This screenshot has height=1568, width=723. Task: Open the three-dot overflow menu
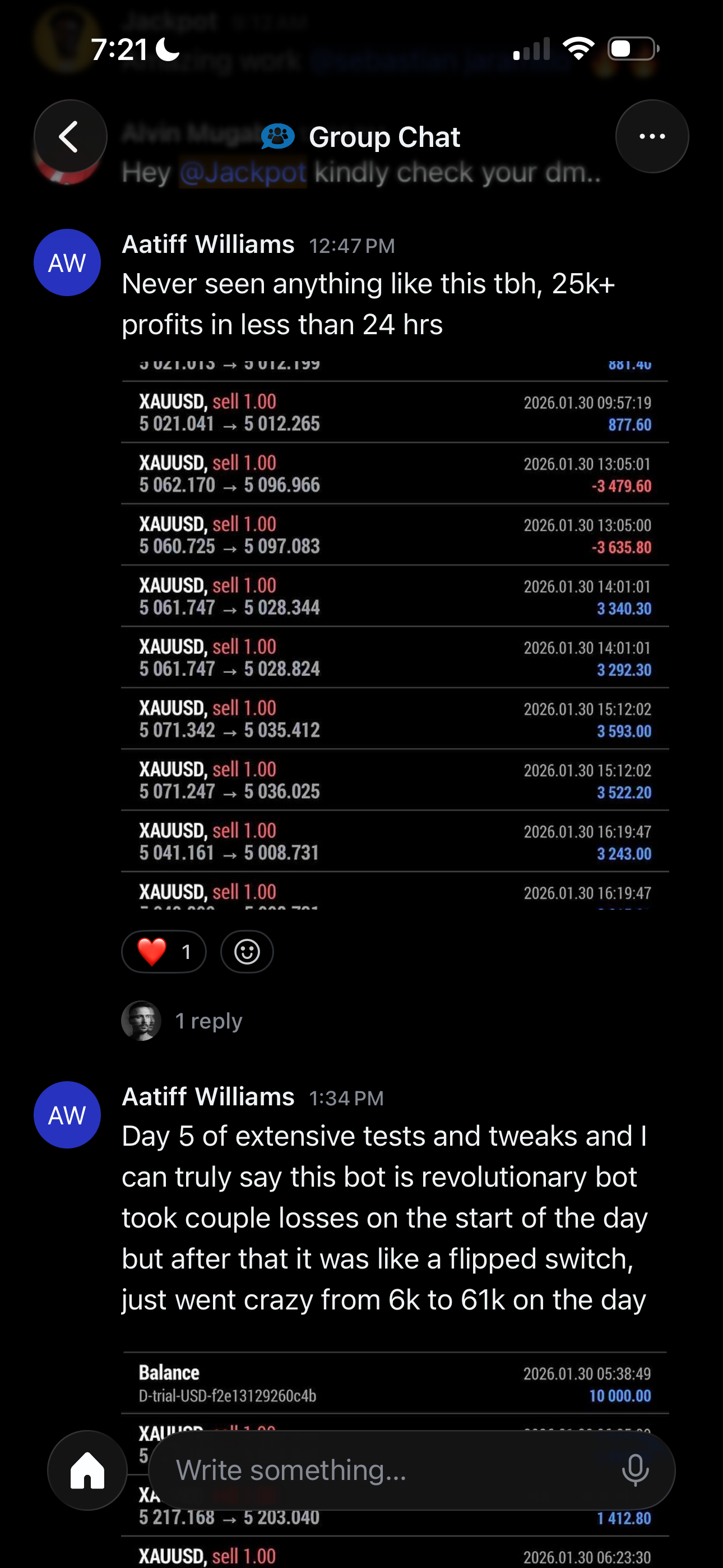click(x=652, y=136)
